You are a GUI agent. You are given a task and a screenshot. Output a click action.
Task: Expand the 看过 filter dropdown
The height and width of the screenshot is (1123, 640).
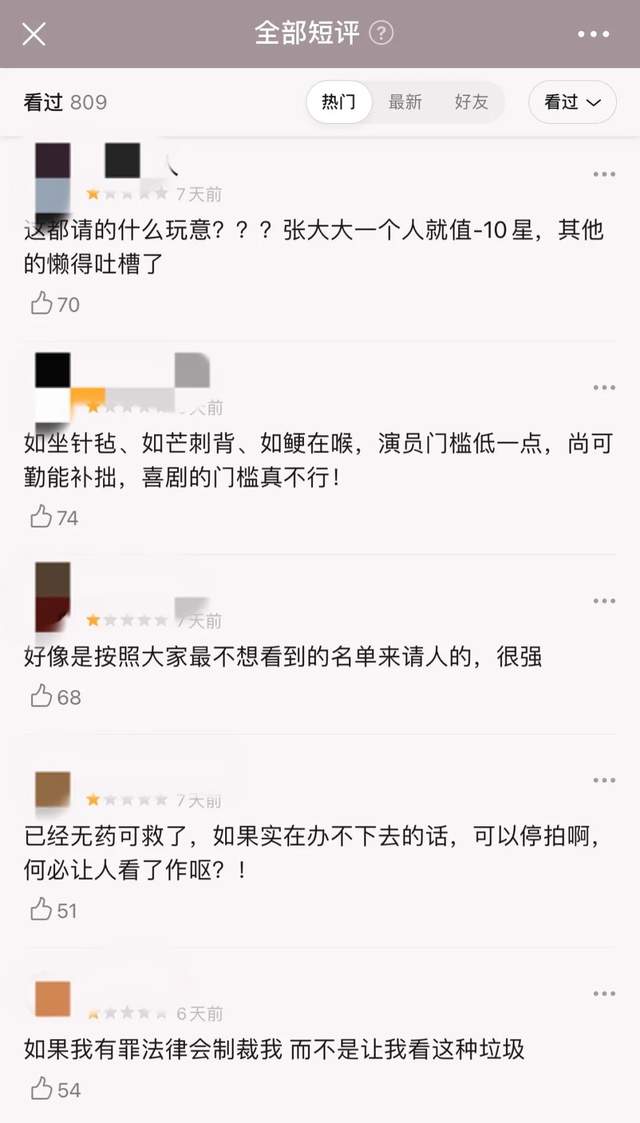click(573, 102)
